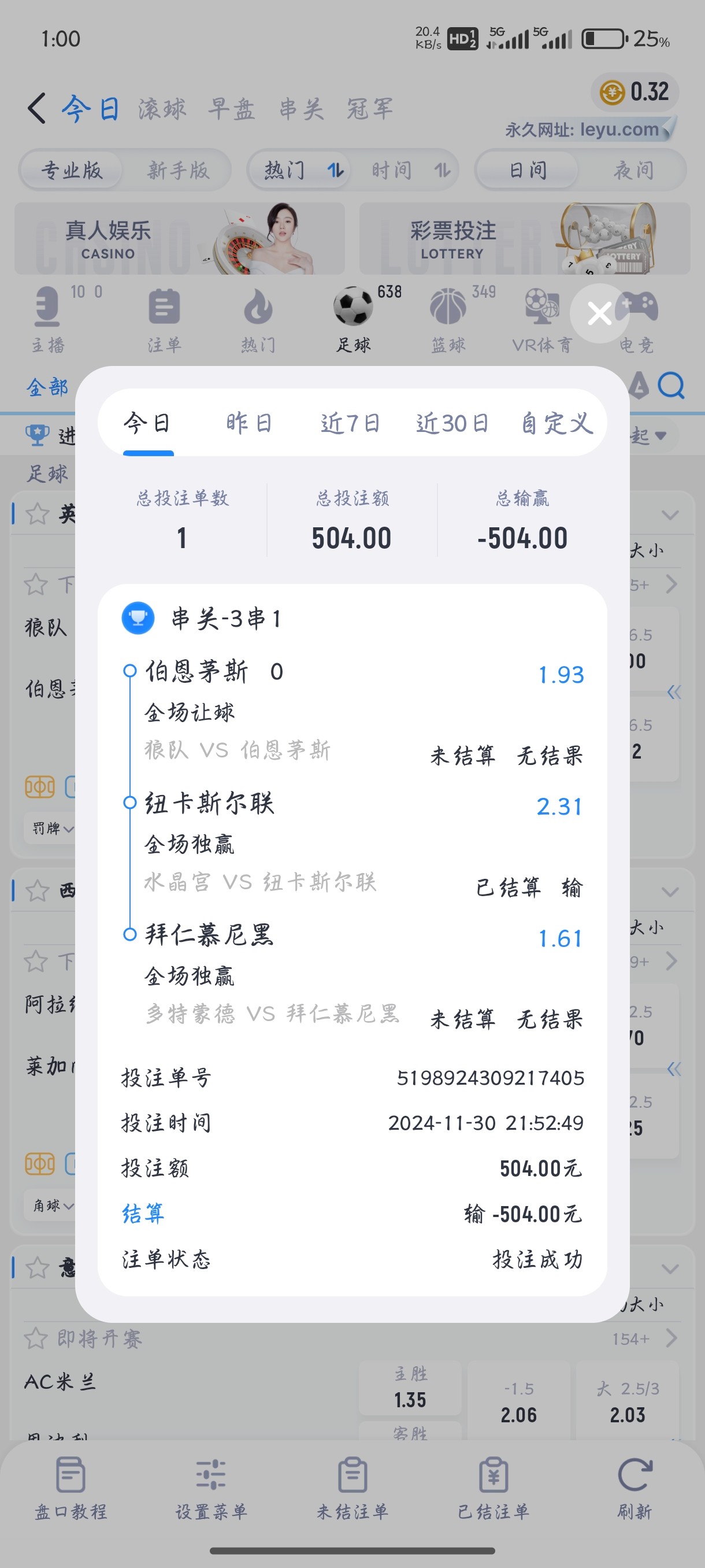705x1568 pixels.
Task: Open the 自定义 date range tab
Action: [556, 423]
